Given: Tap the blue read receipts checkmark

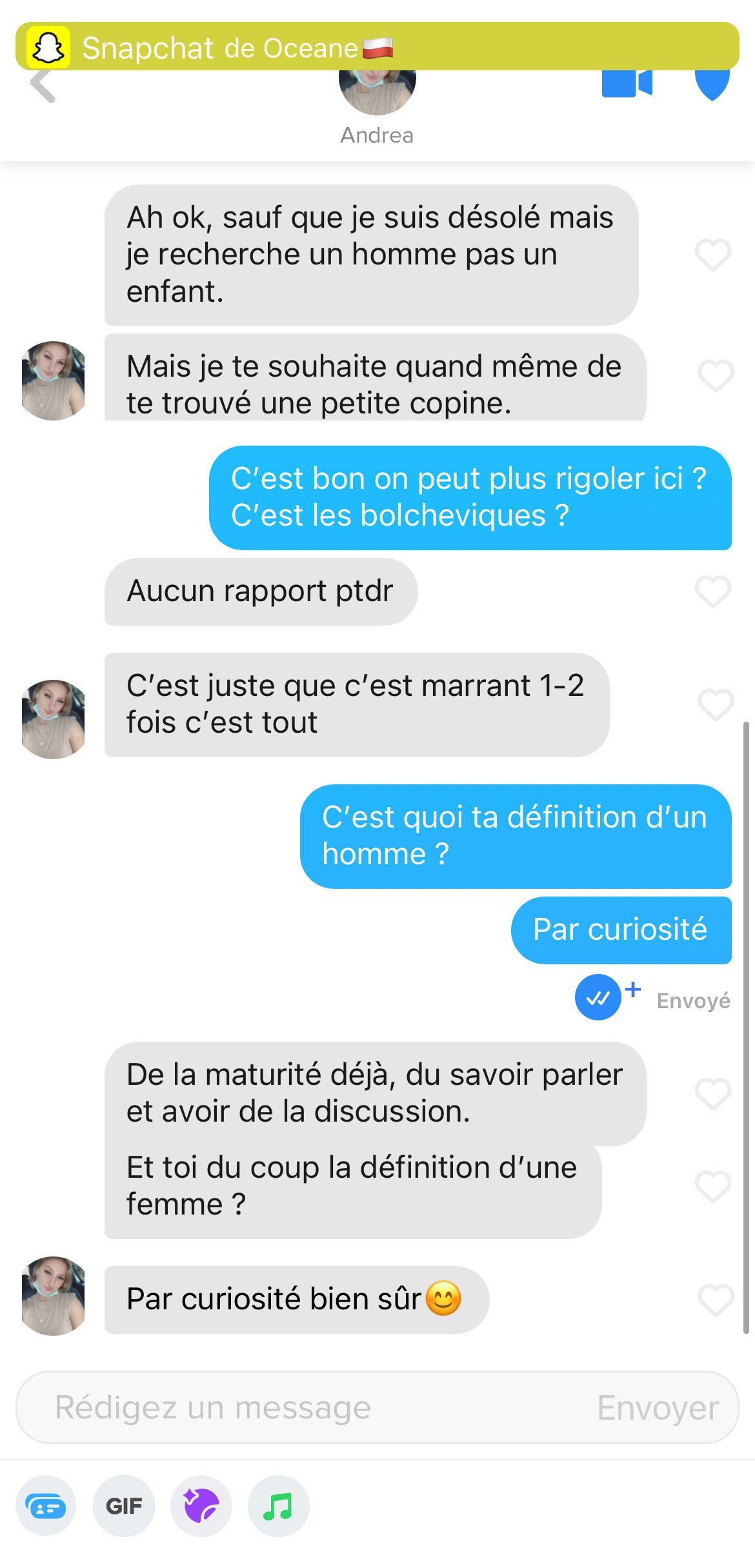Looking at the screenshot, I should pyautogui.click(x=598, y=998).
